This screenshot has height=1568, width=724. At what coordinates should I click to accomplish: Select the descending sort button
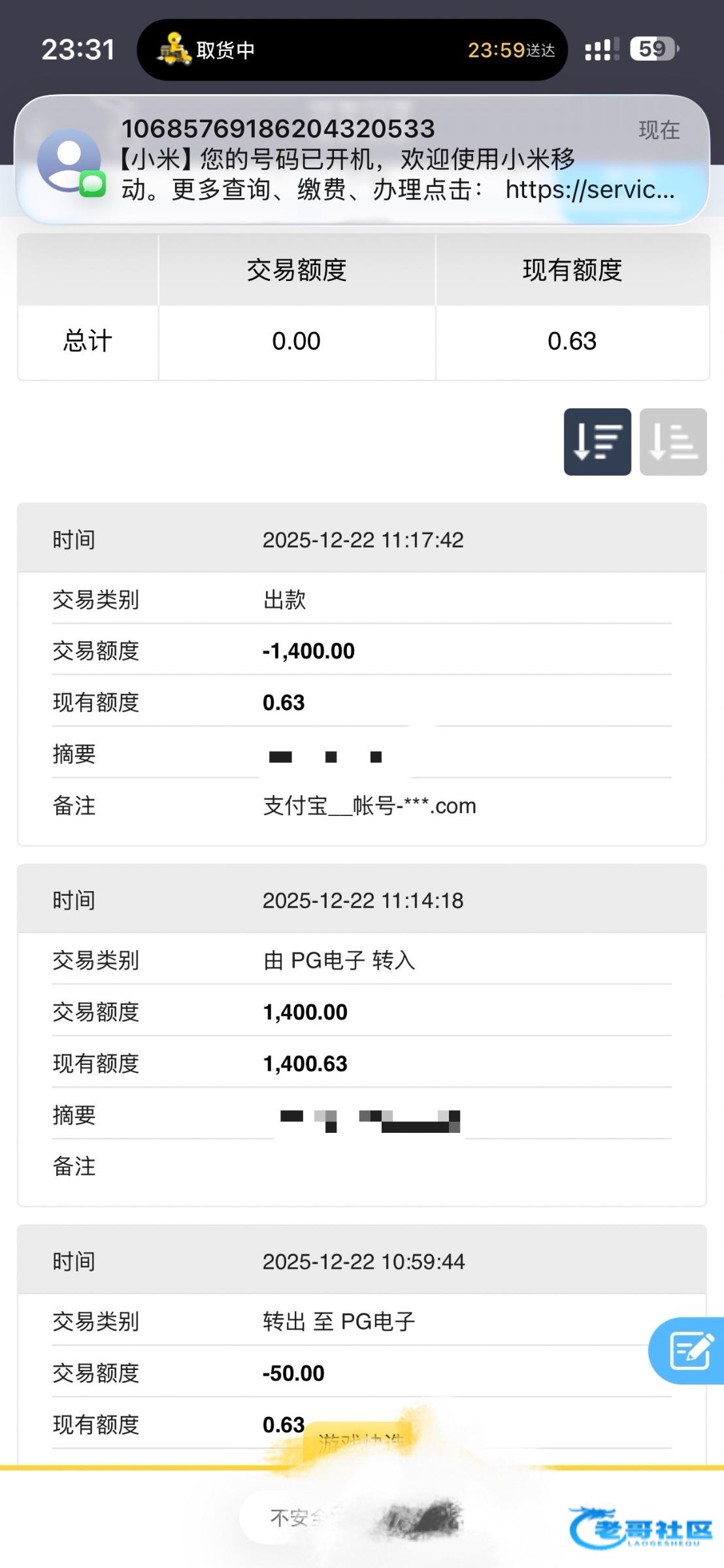(597, 442)
